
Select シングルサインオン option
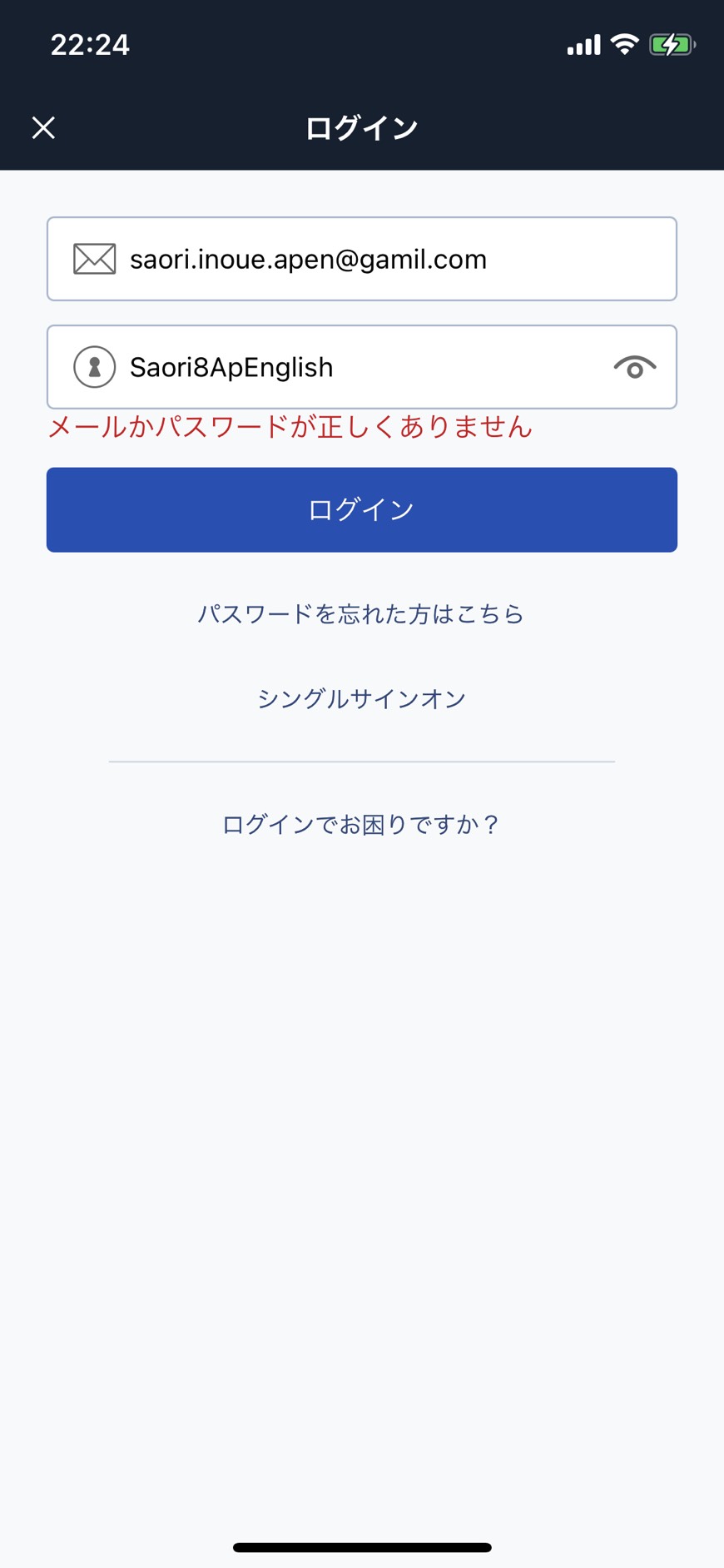[361, 698]
